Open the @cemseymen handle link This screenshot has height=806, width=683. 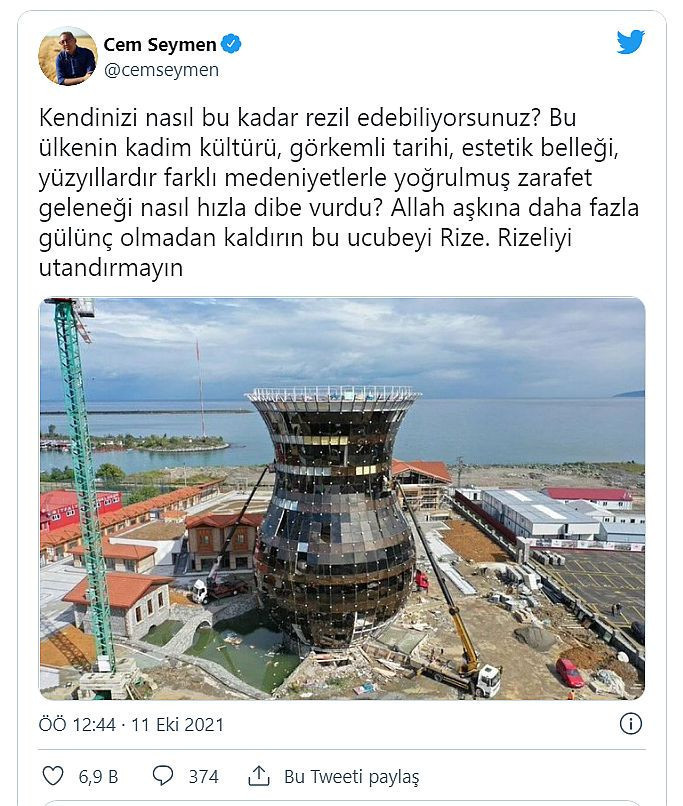pos(161,70)
